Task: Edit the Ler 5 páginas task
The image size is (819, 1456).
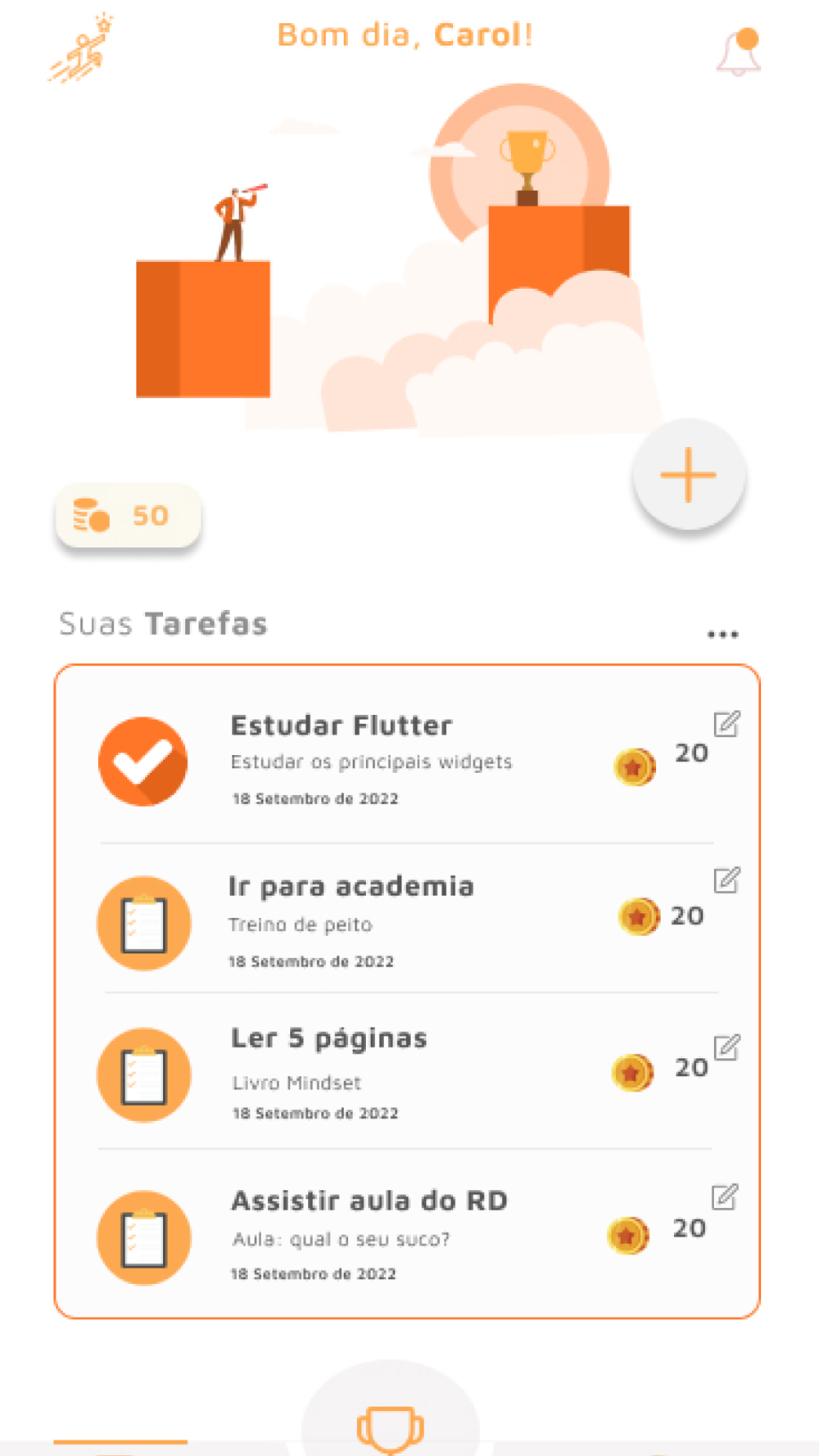Action: 726,1047
